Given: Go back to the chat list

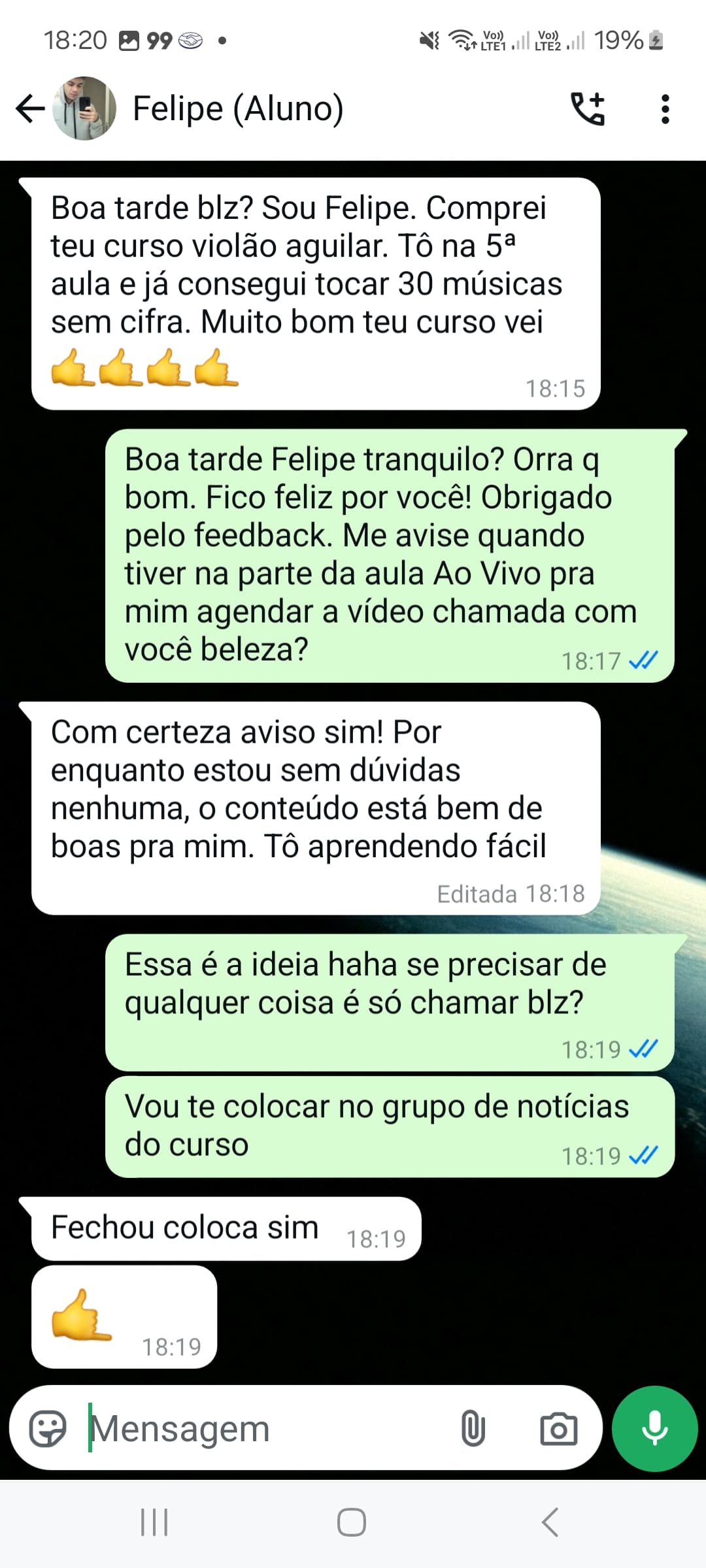Looking at the screenshot, I should (x=30, y=108).
